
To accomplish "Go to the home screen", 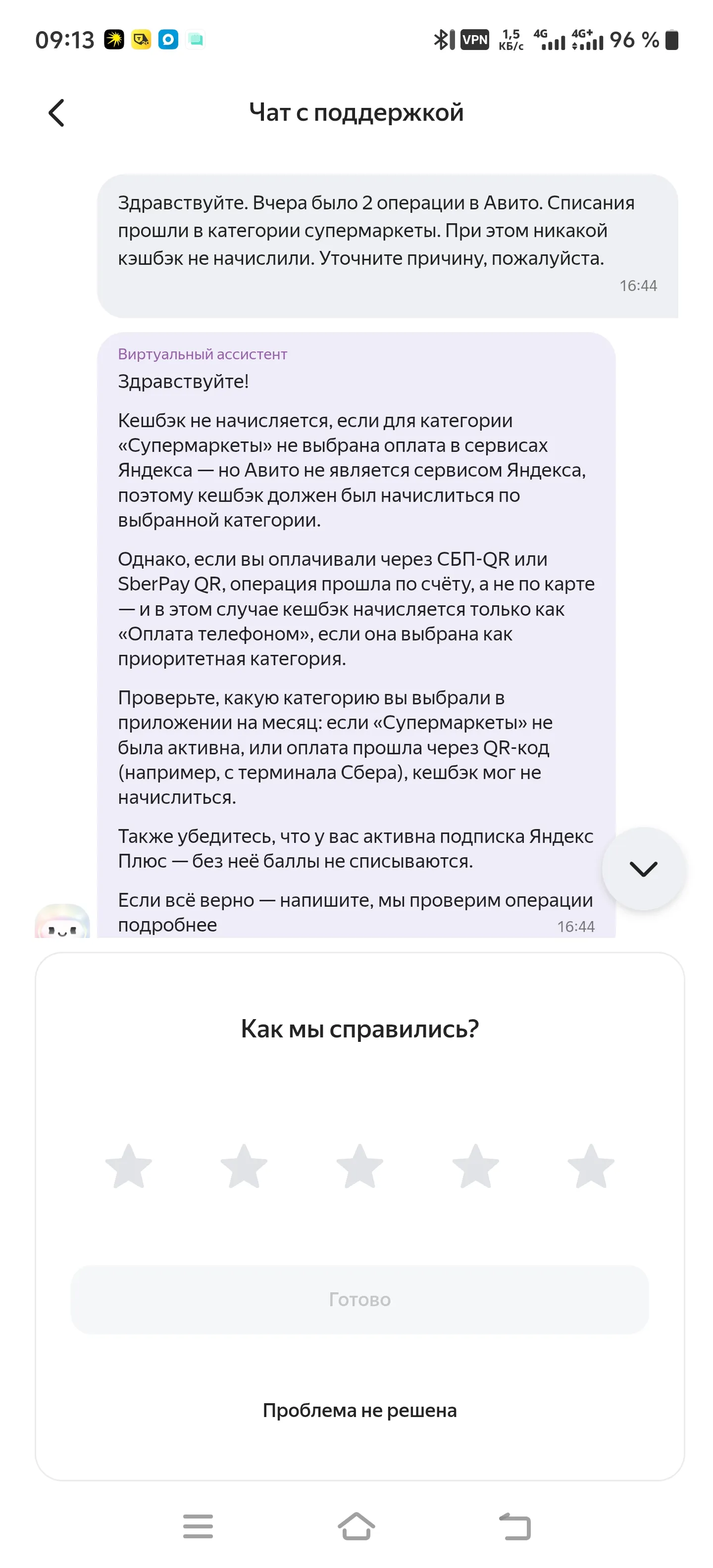I will click(356, 1526).
